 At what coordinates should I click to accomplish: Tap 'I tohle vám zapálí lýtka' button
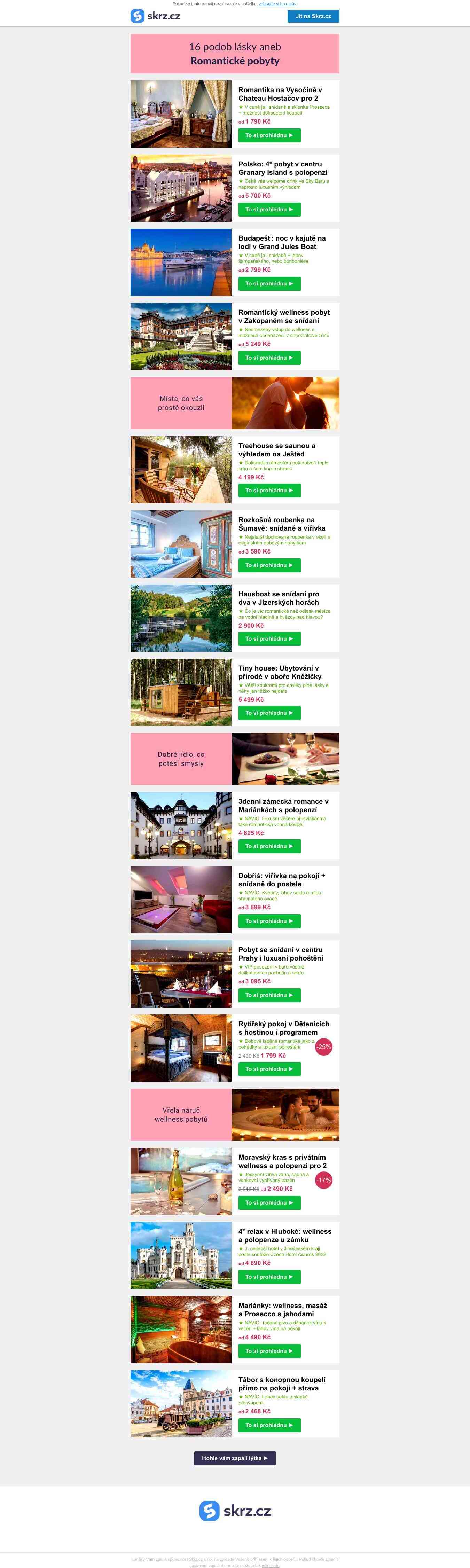234,1458
